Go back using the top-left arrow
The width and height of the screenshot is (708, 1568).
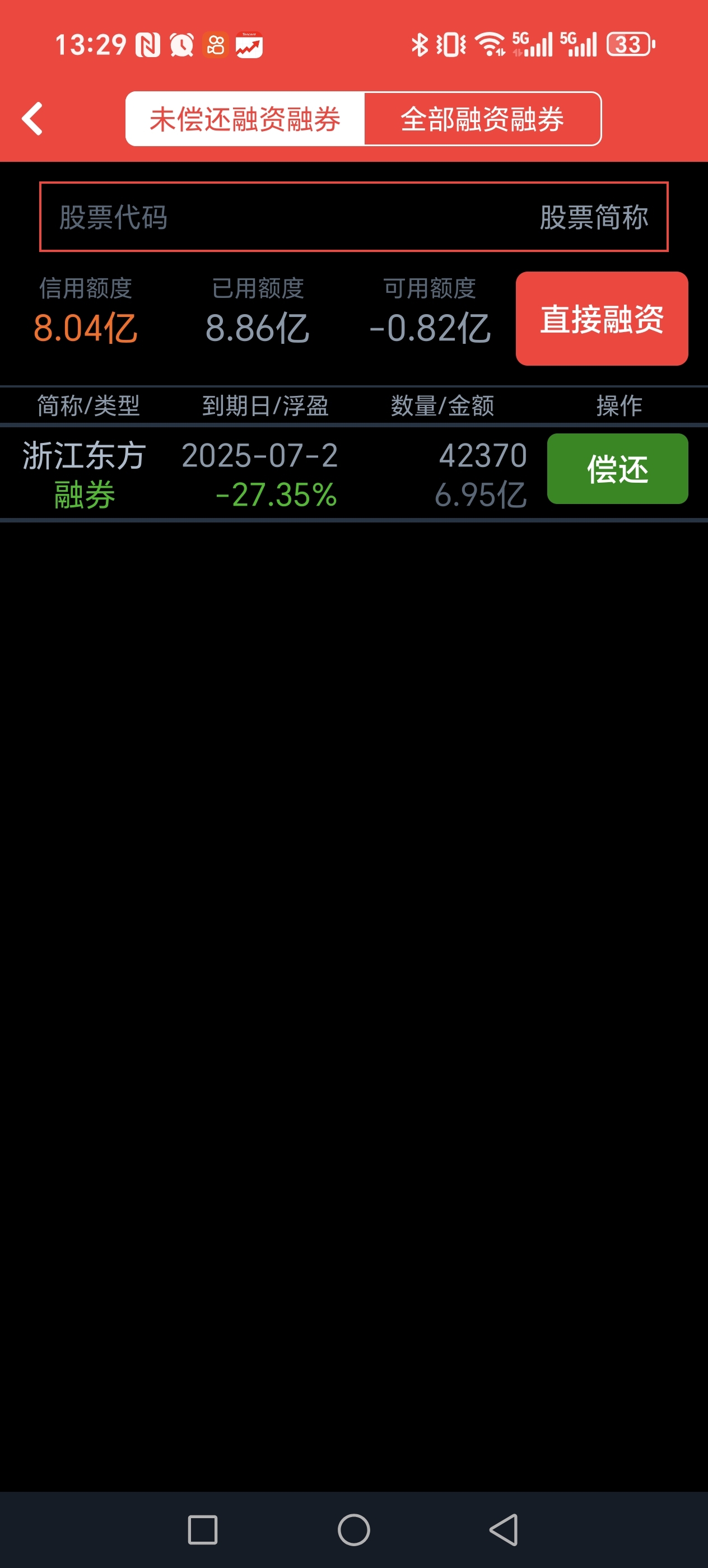[32, 119]
